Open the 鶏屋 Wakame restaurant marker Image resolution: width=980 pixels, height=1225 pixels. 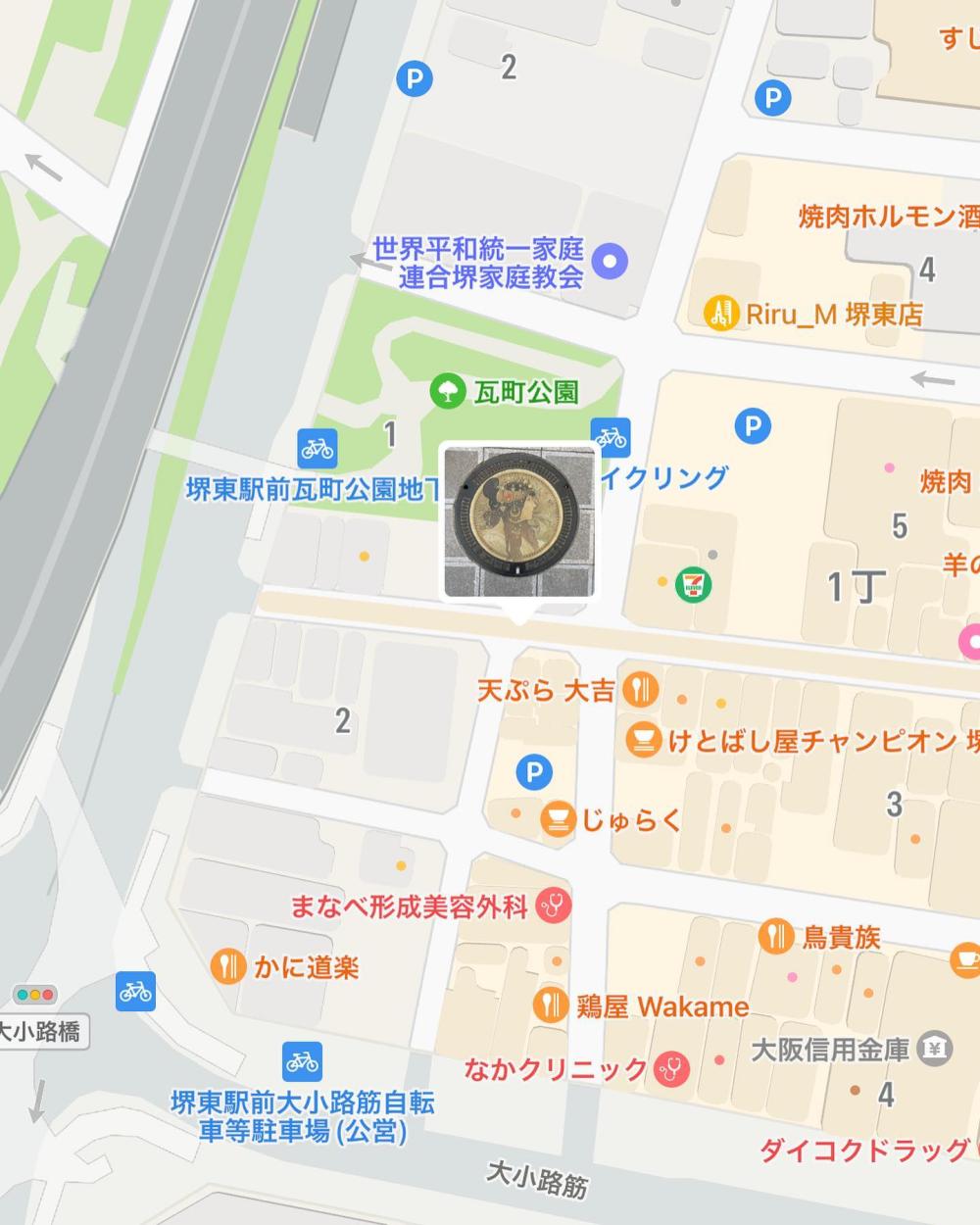pos(549,1005)
